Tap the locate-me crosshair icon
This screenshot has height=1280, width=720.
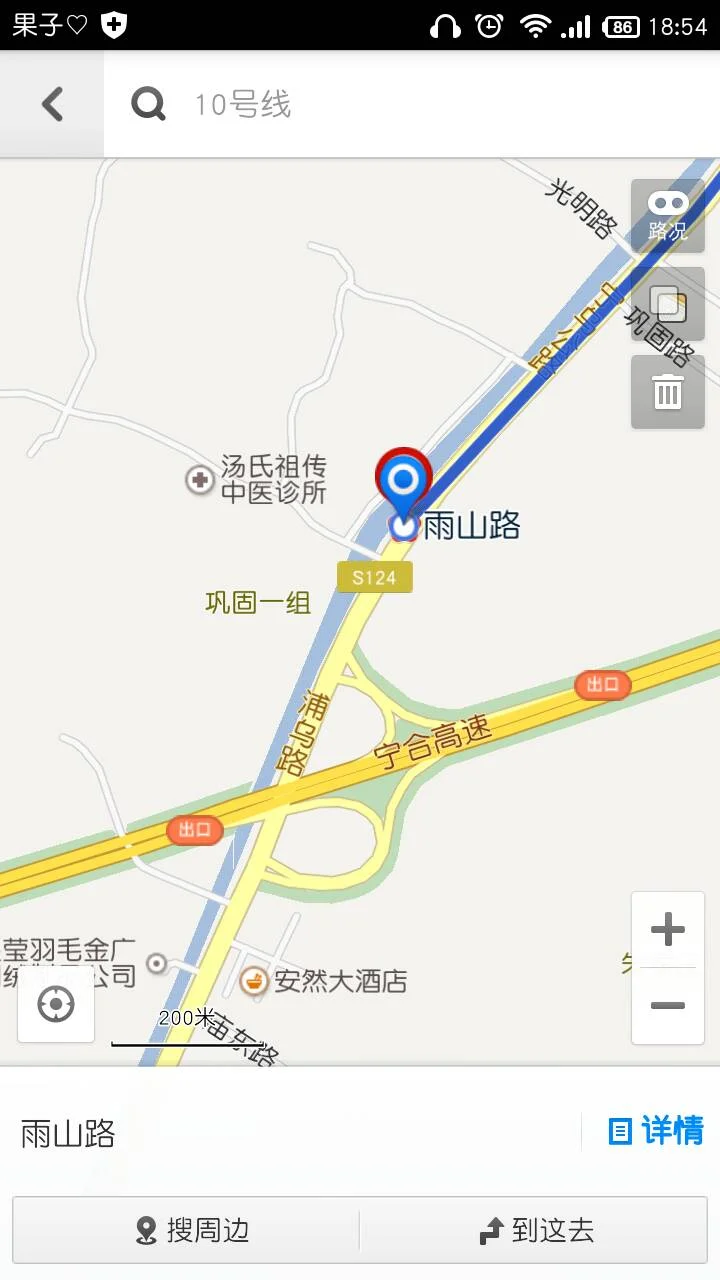coord(55,1005)
